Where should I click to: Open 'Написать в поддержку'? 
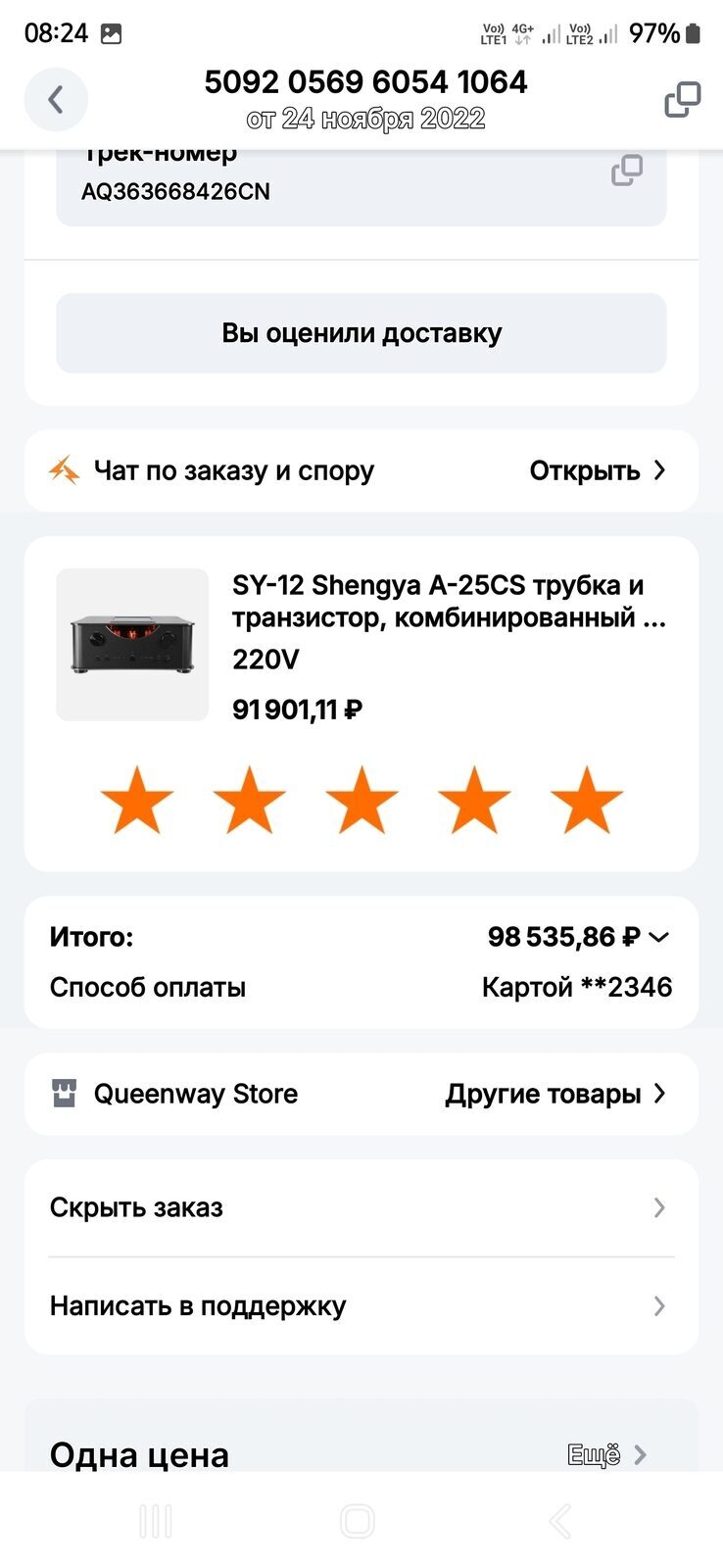(x=361, y=1306)
